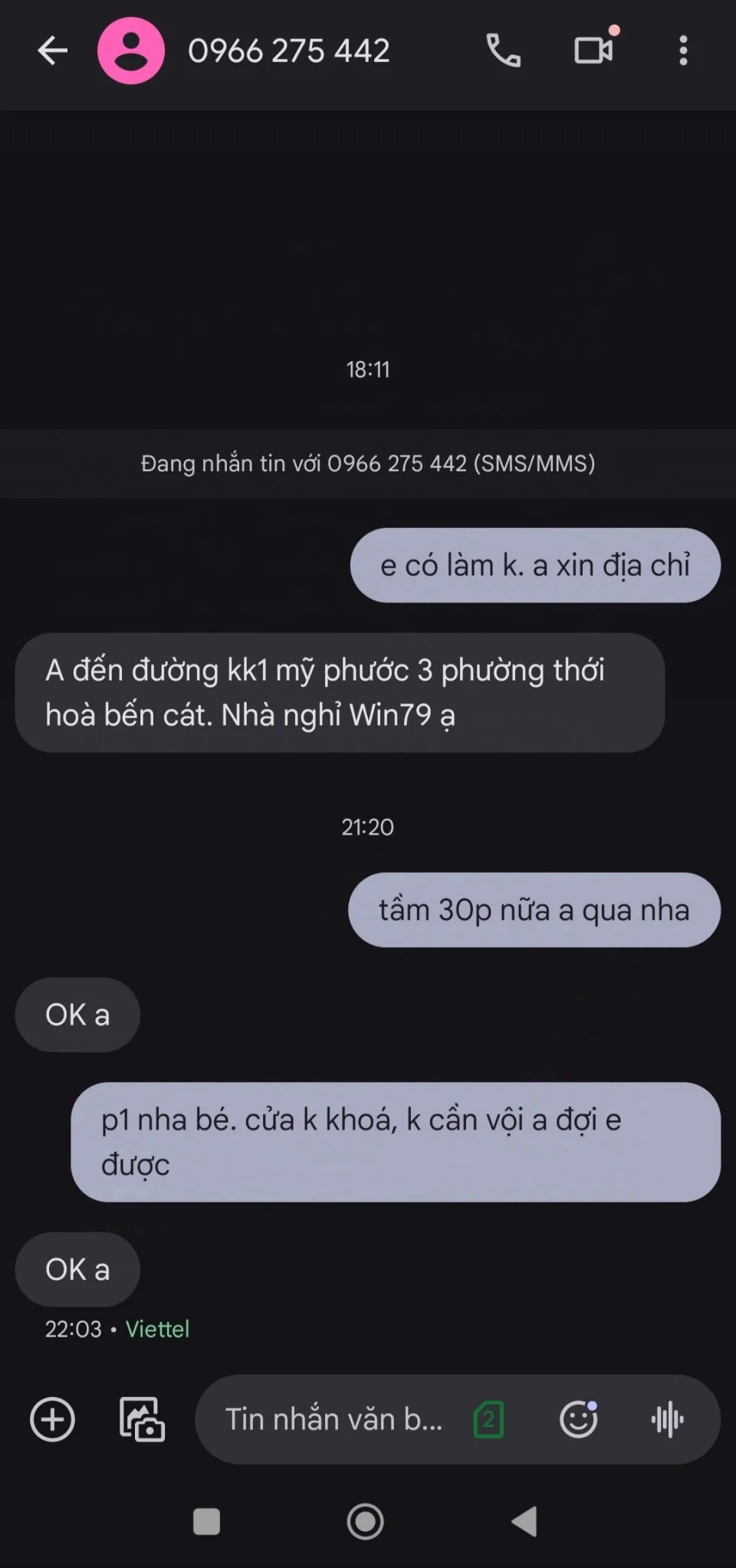Image resolution: width=736 pixels, height=1568 pixels.
Task: Switch the SIM 2 selector
Action: pyautogui.click(x=489, y=1419)
